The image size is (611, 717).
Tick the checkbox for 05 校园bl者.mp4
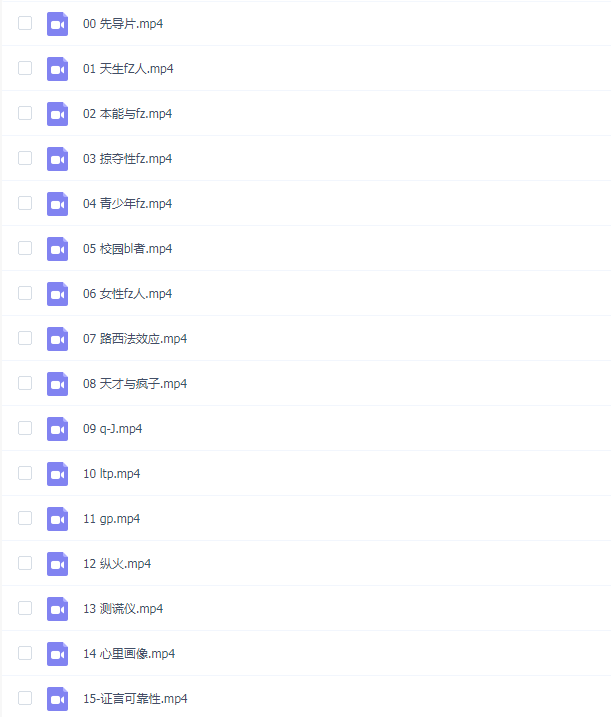25,248
